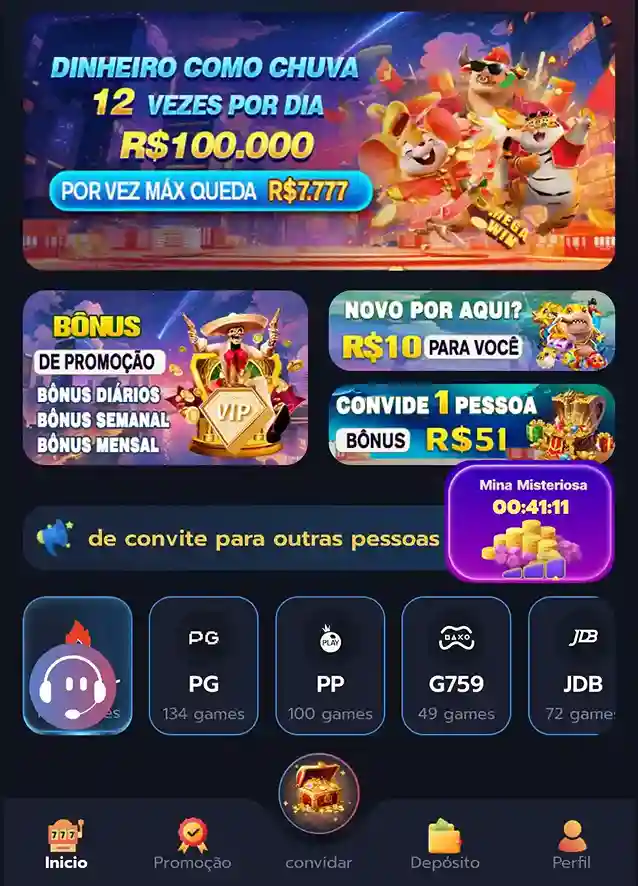
Task: Select the PG game provider
Action: (x=203, y=665)
